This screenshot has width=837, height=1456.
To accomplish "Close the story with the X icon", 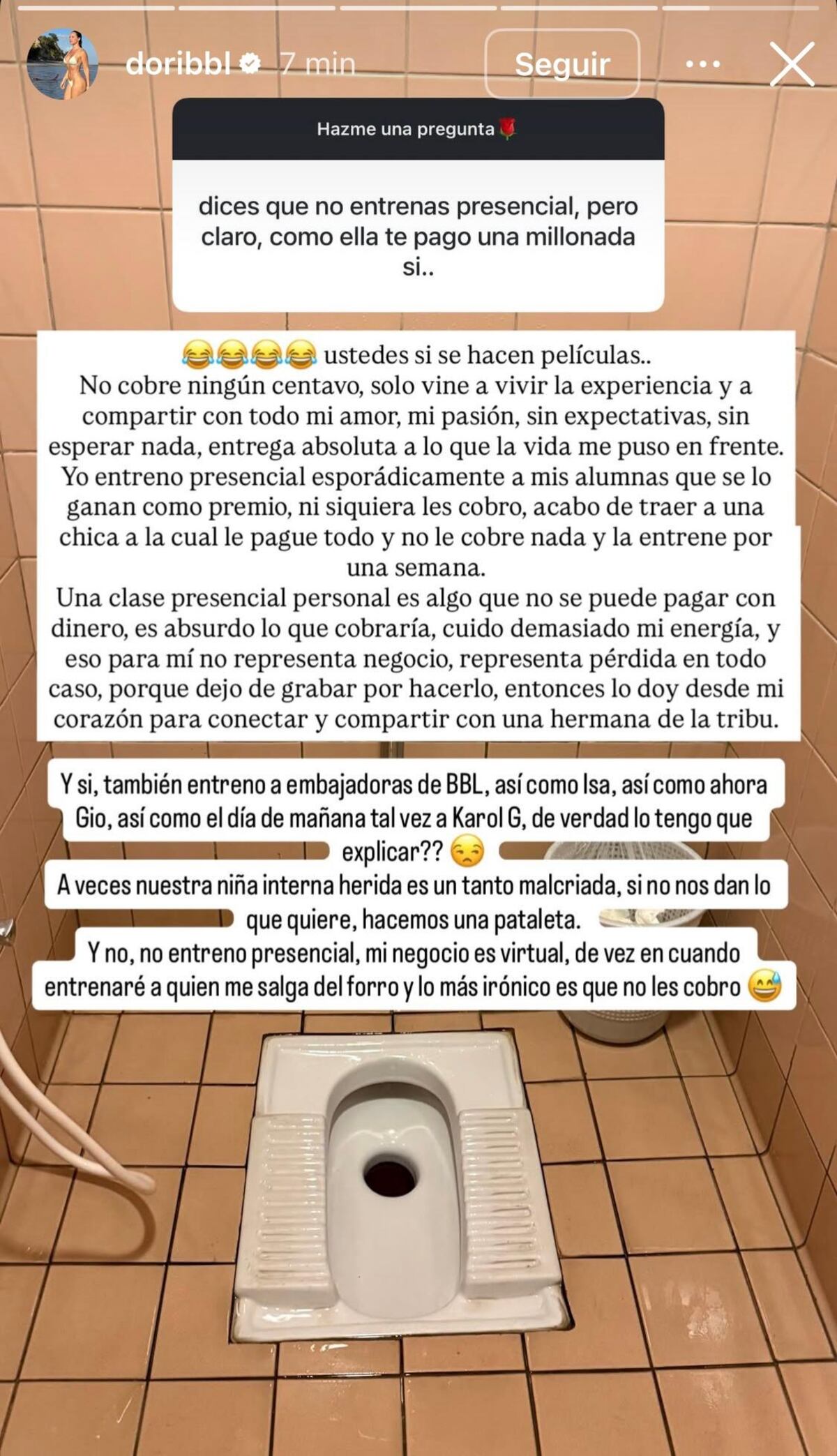I will pyautogui.click(x=792, y=63).
